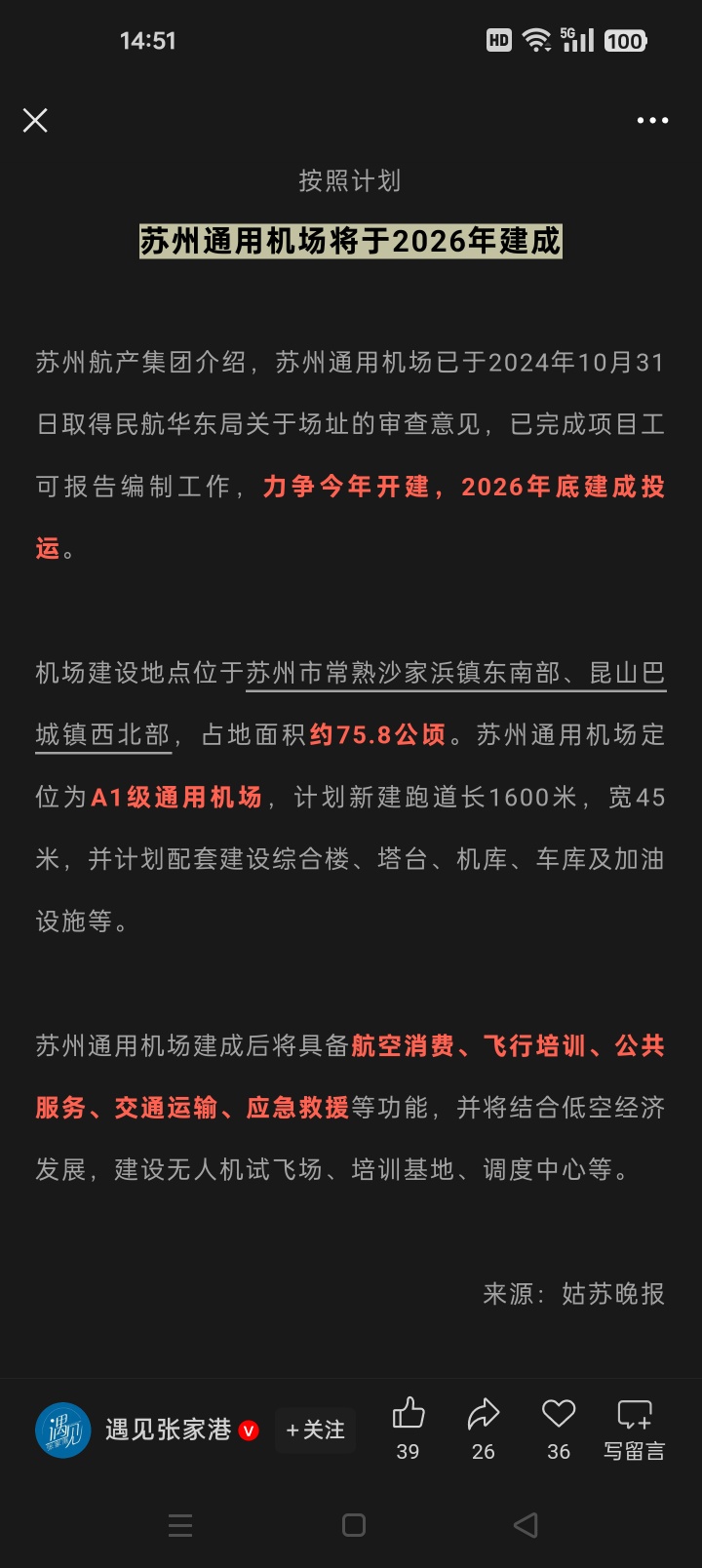The height and width of the screenshot is (1568, 702).
Task: Follow 遇见张家港 with the 关注 button
Action: pyautogui.click(x=315, y=1431)
